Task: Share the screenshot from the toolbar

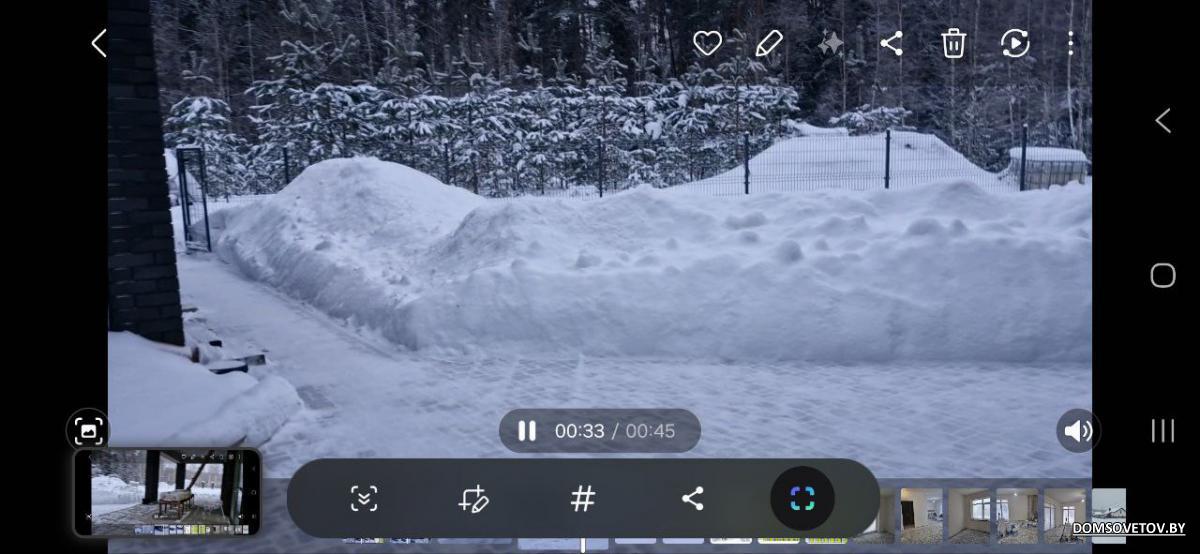Action: pos(692,498)
